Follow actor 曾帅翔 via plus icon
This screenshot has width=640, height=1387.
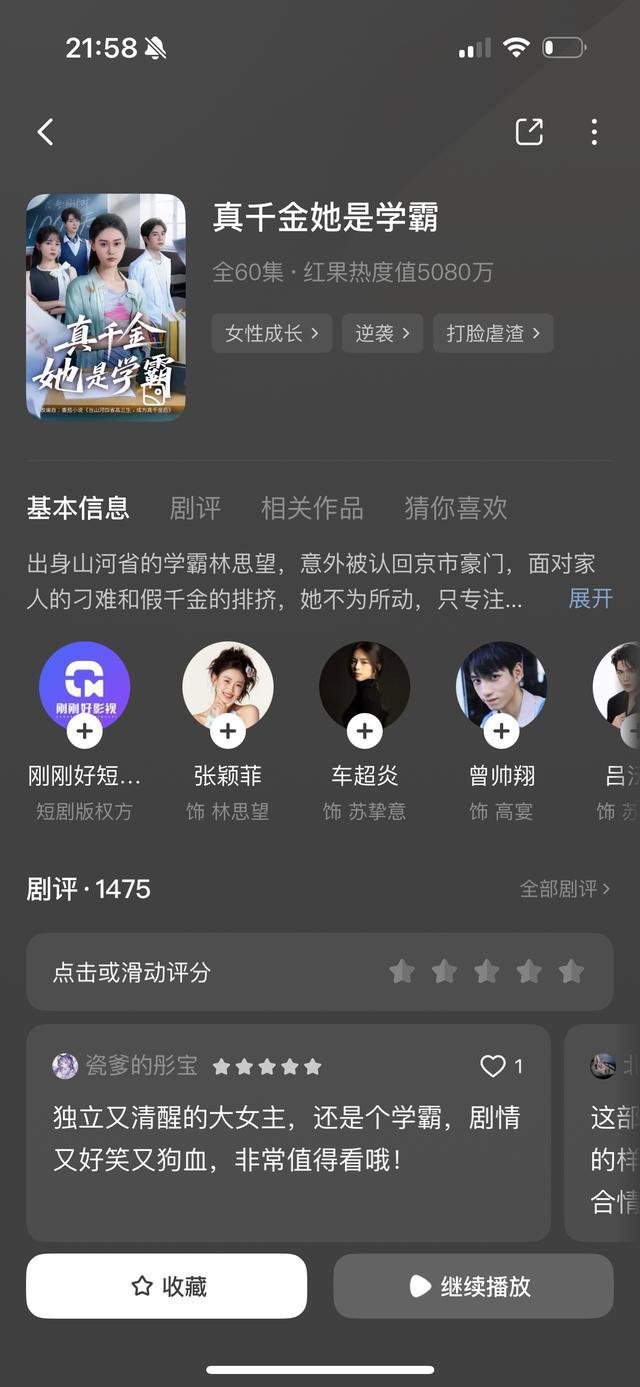(501, 732)
